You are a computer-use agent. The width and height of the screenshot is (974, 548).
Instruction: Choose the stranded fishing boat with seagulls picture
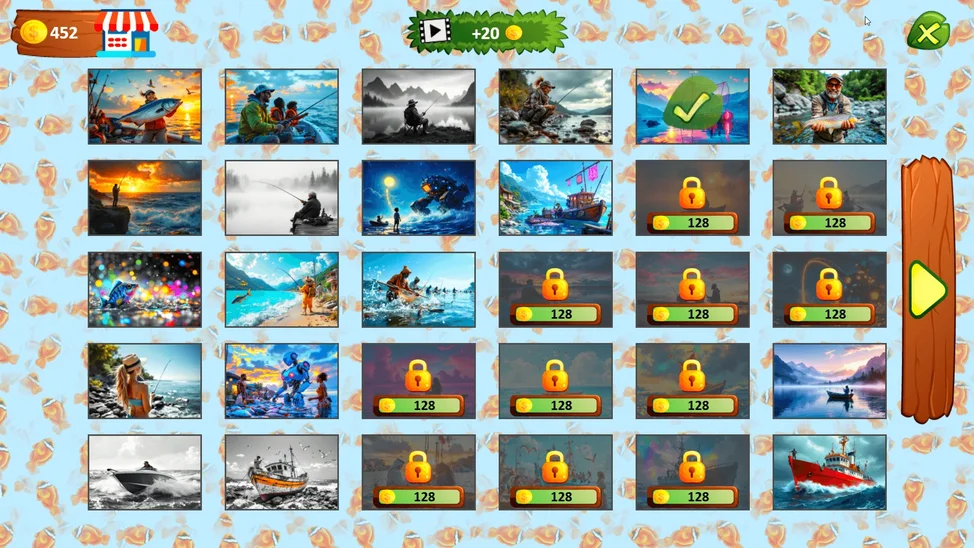pyautogui.click(x=281, y=472)
